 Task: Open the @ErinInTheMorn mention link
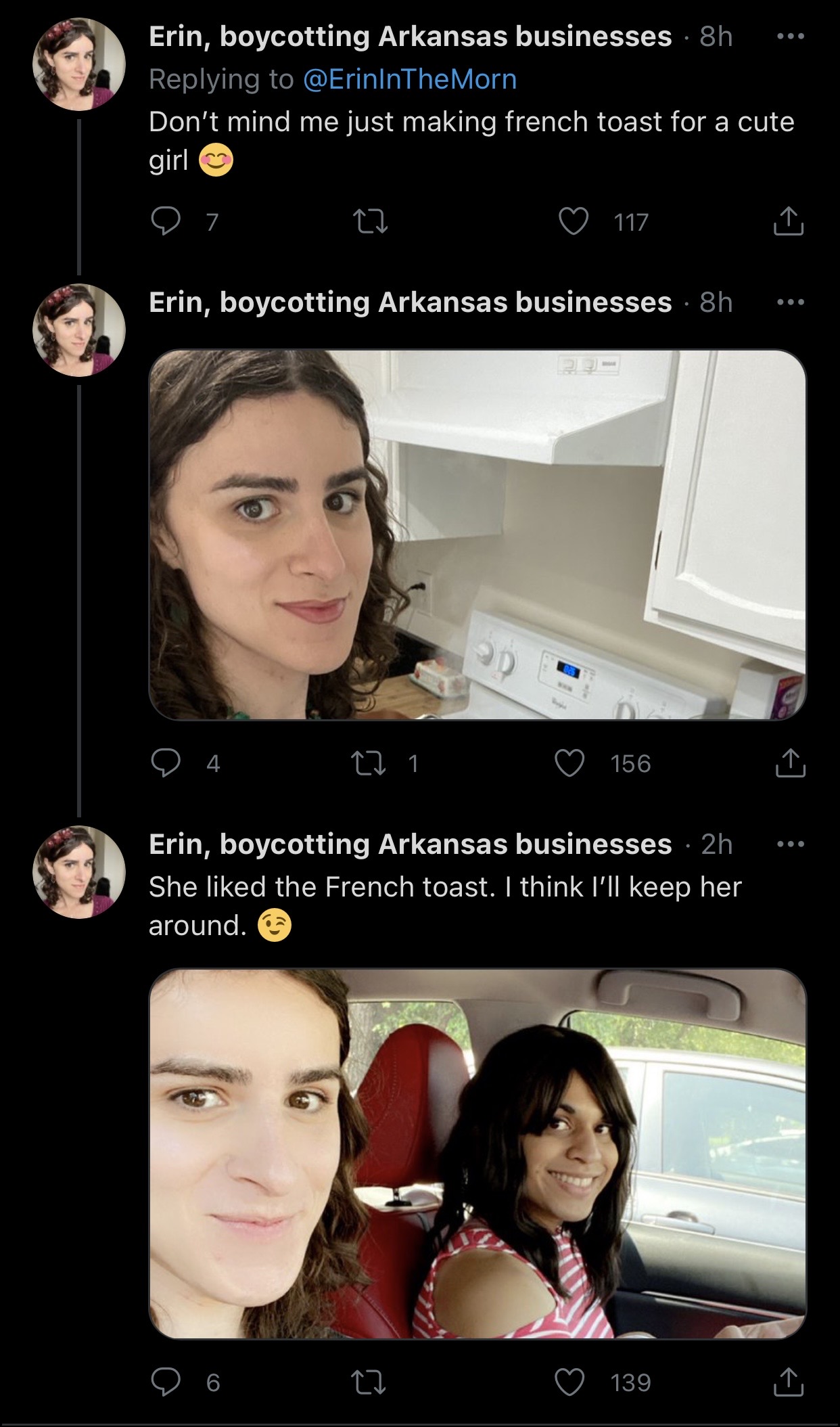410,79
